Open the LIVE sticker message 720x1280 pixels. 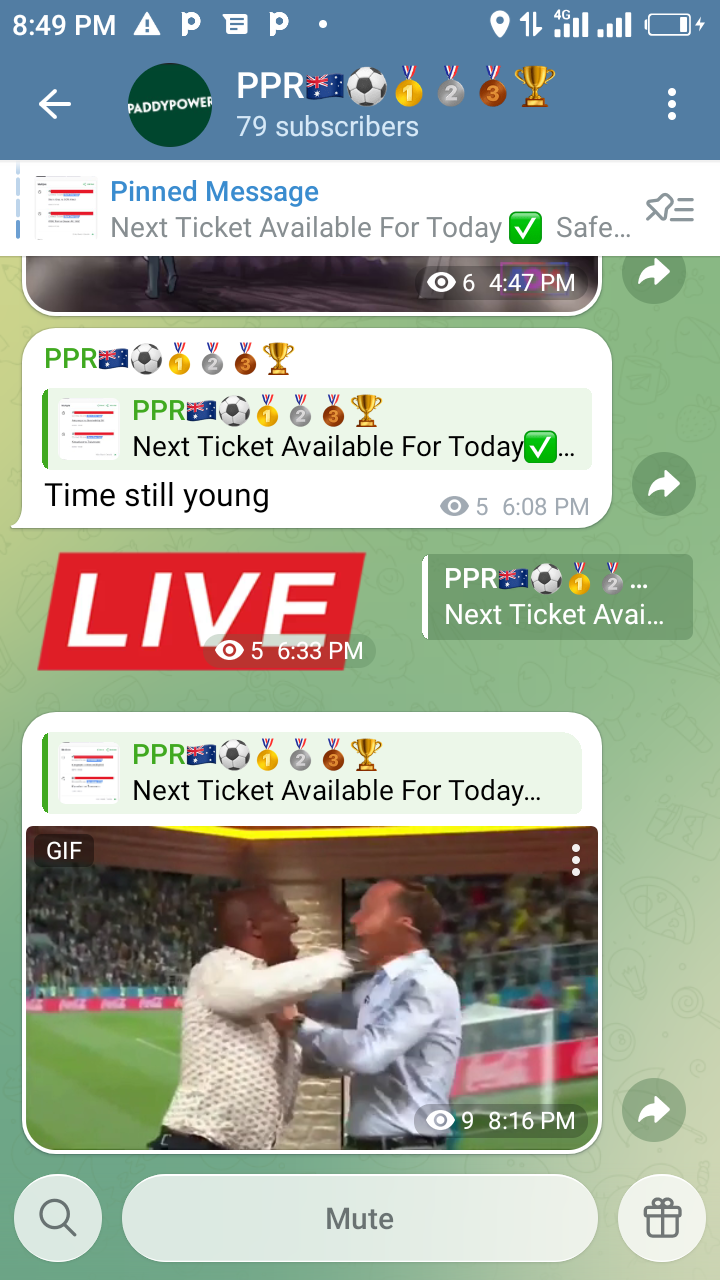click(200, 608)
